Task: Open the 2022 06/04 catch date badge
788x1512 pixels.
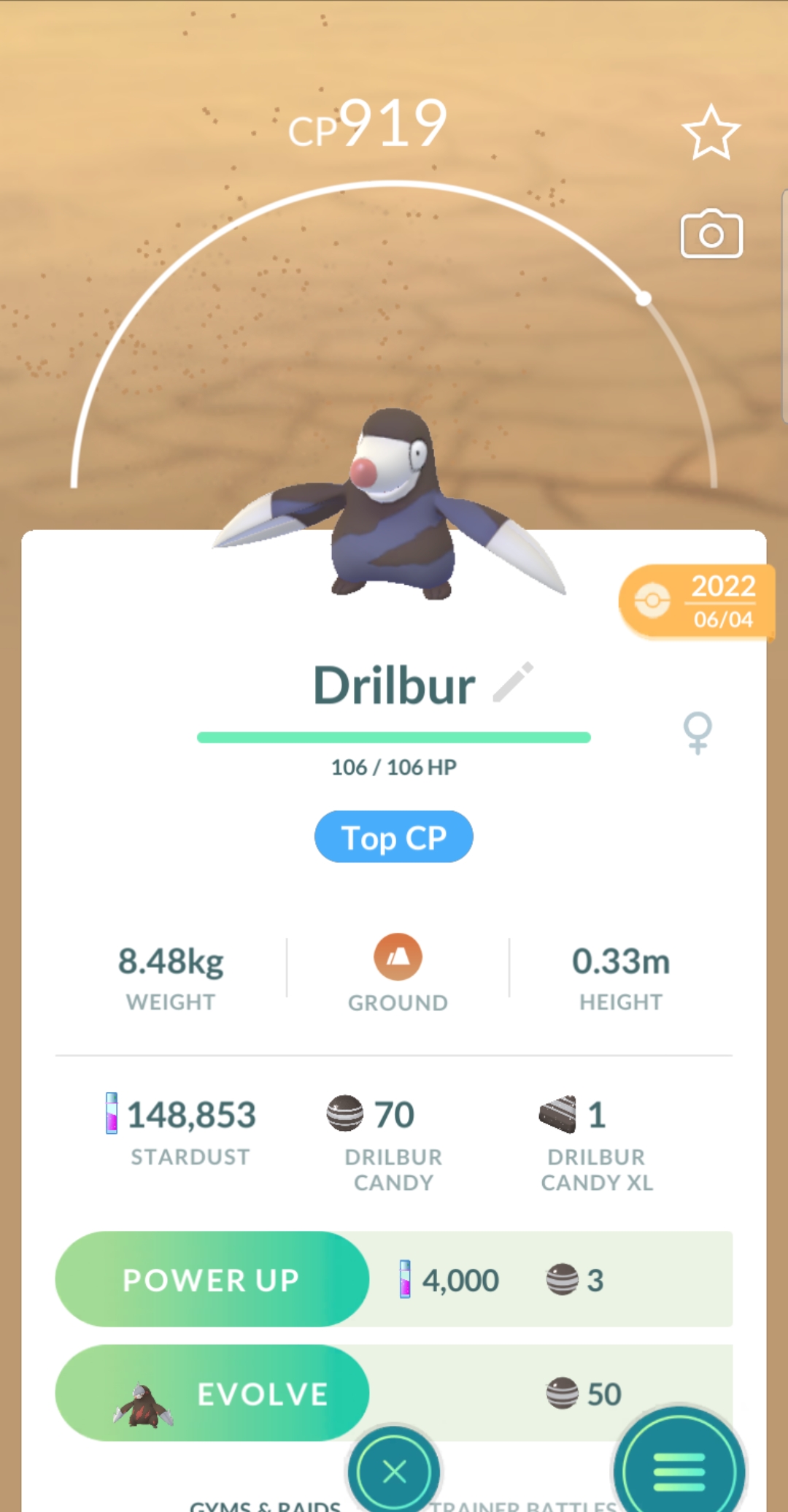Action: (695, 602)
